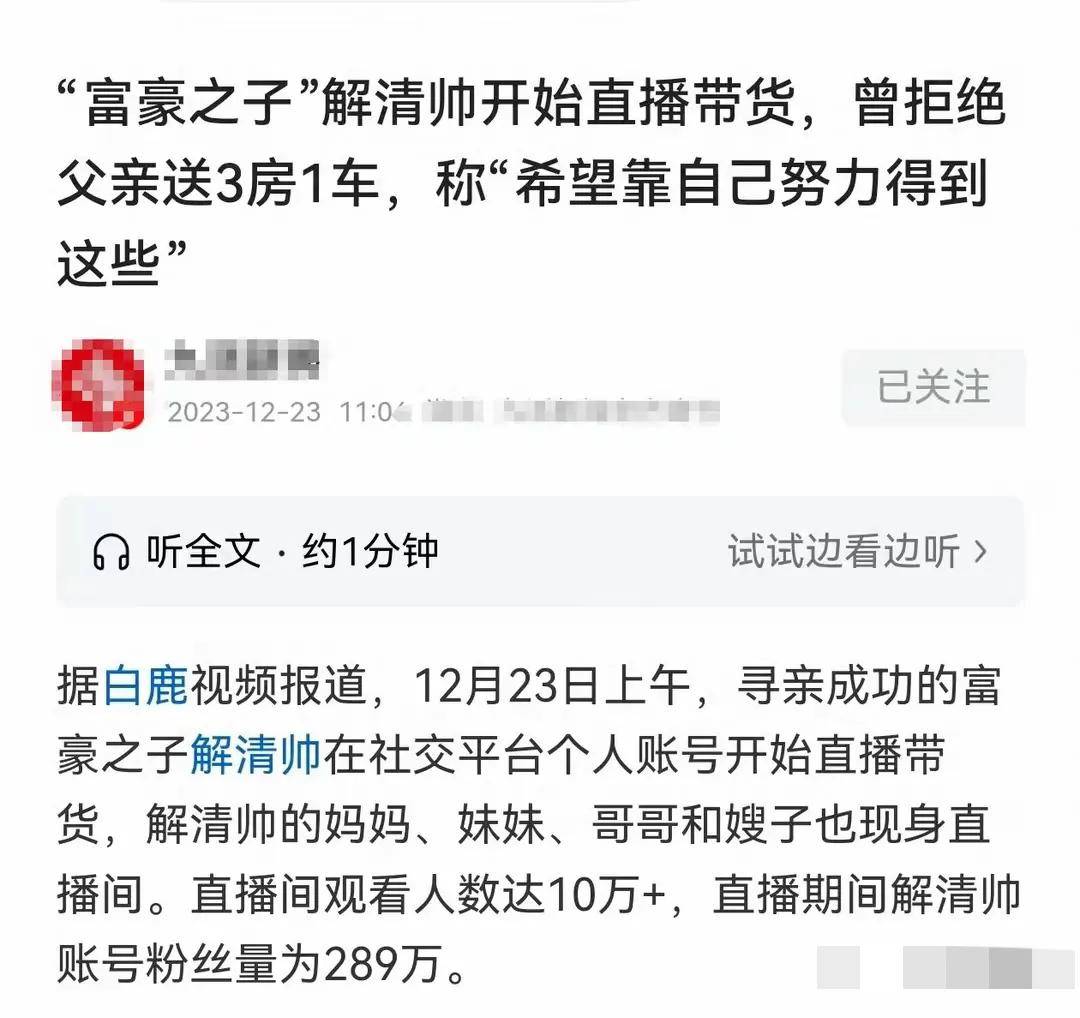1080x1018 pixels.
Task: Open the 解清帅 keyword link
Action: (x=256, y=757)
